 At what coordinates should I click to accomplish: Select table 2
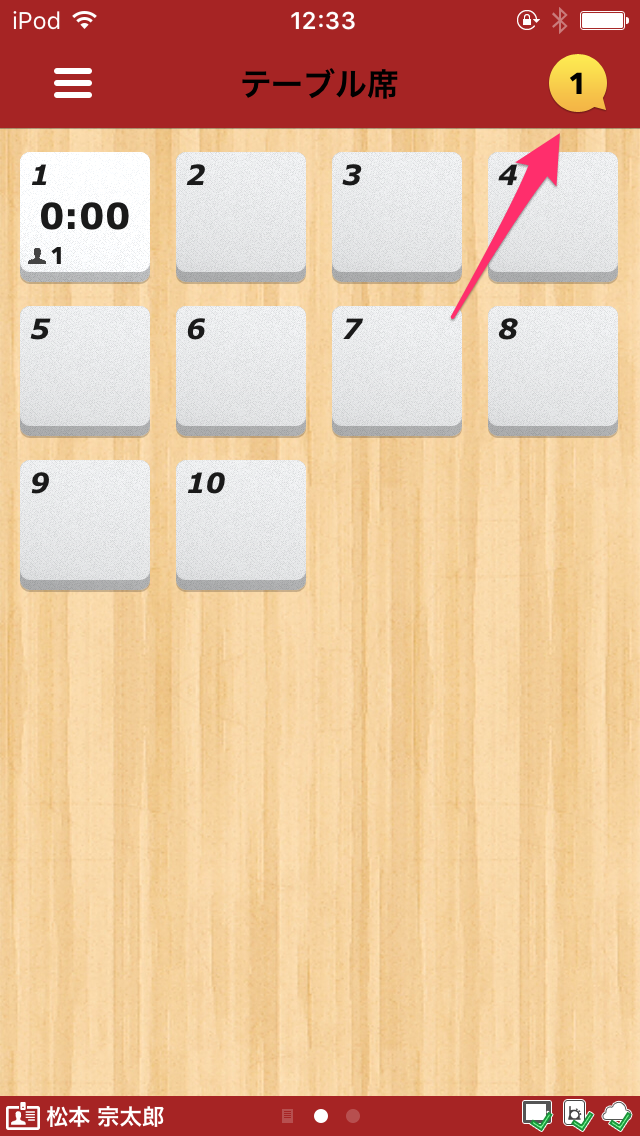point(241,217)
